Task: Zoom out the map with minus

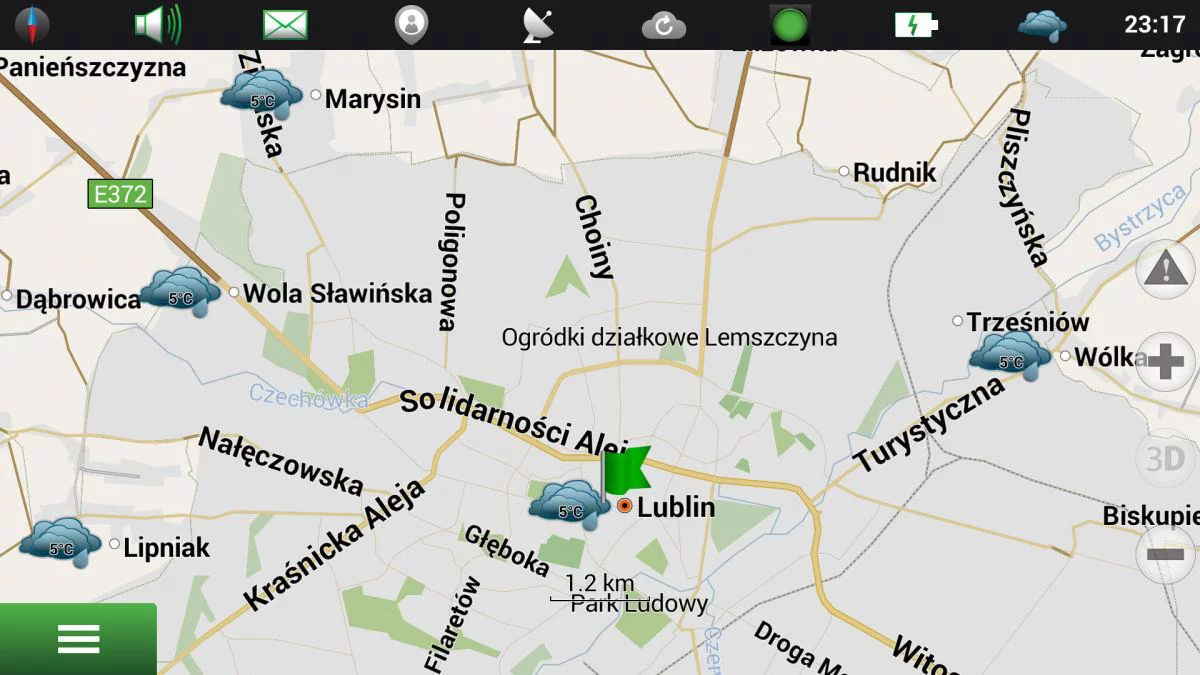Action: [1165, 553]
